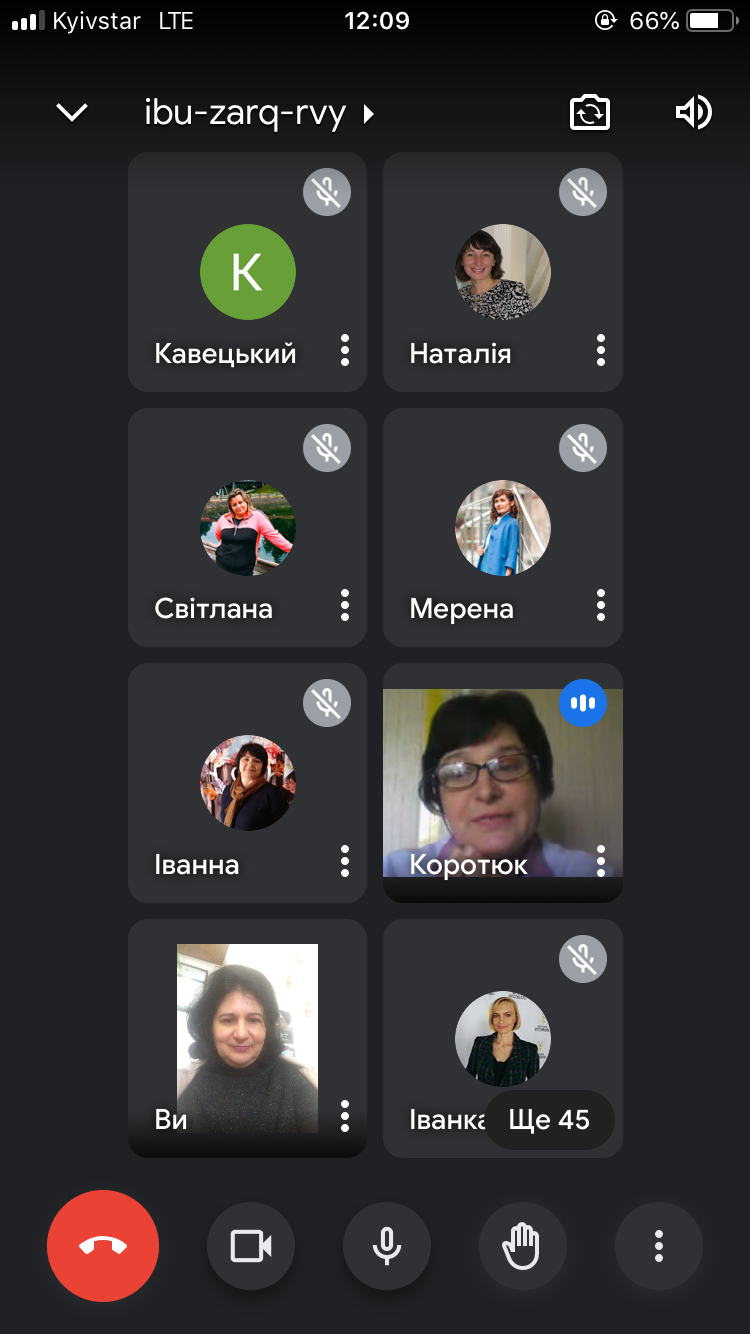This screenshot has width=750, height=1334.
Task: Open meeting details for ibu-zarq-rvy
Action: point(259,113)
